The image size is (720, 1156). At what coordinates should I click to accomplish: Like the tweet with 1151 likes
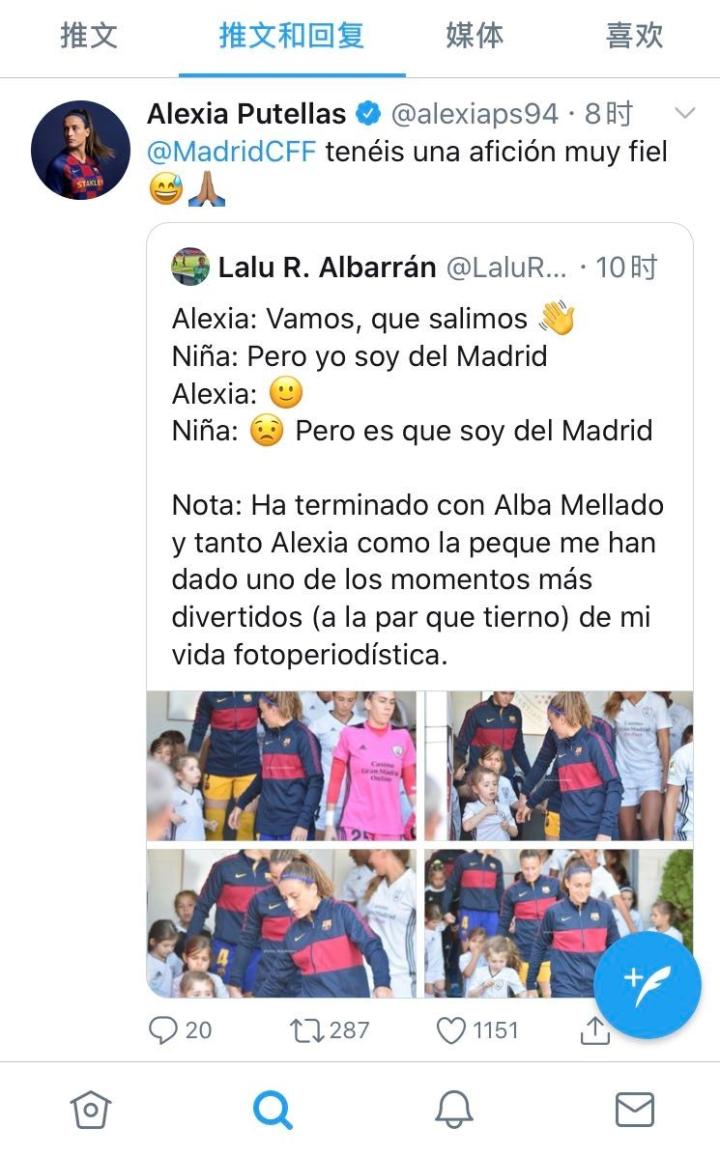452,1030
